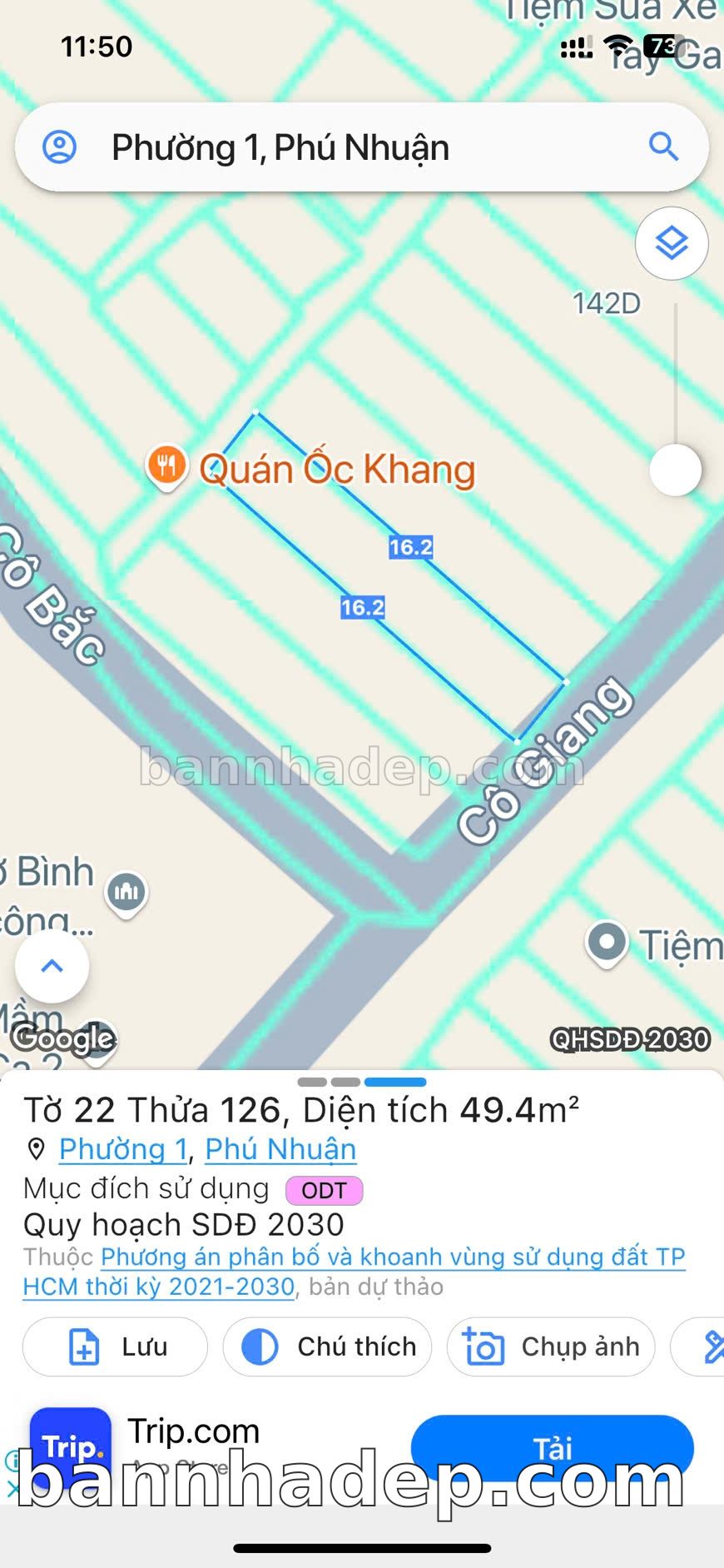Open the account profile icon
Screen dimensions: 724x1568
(x=59, y=147)
